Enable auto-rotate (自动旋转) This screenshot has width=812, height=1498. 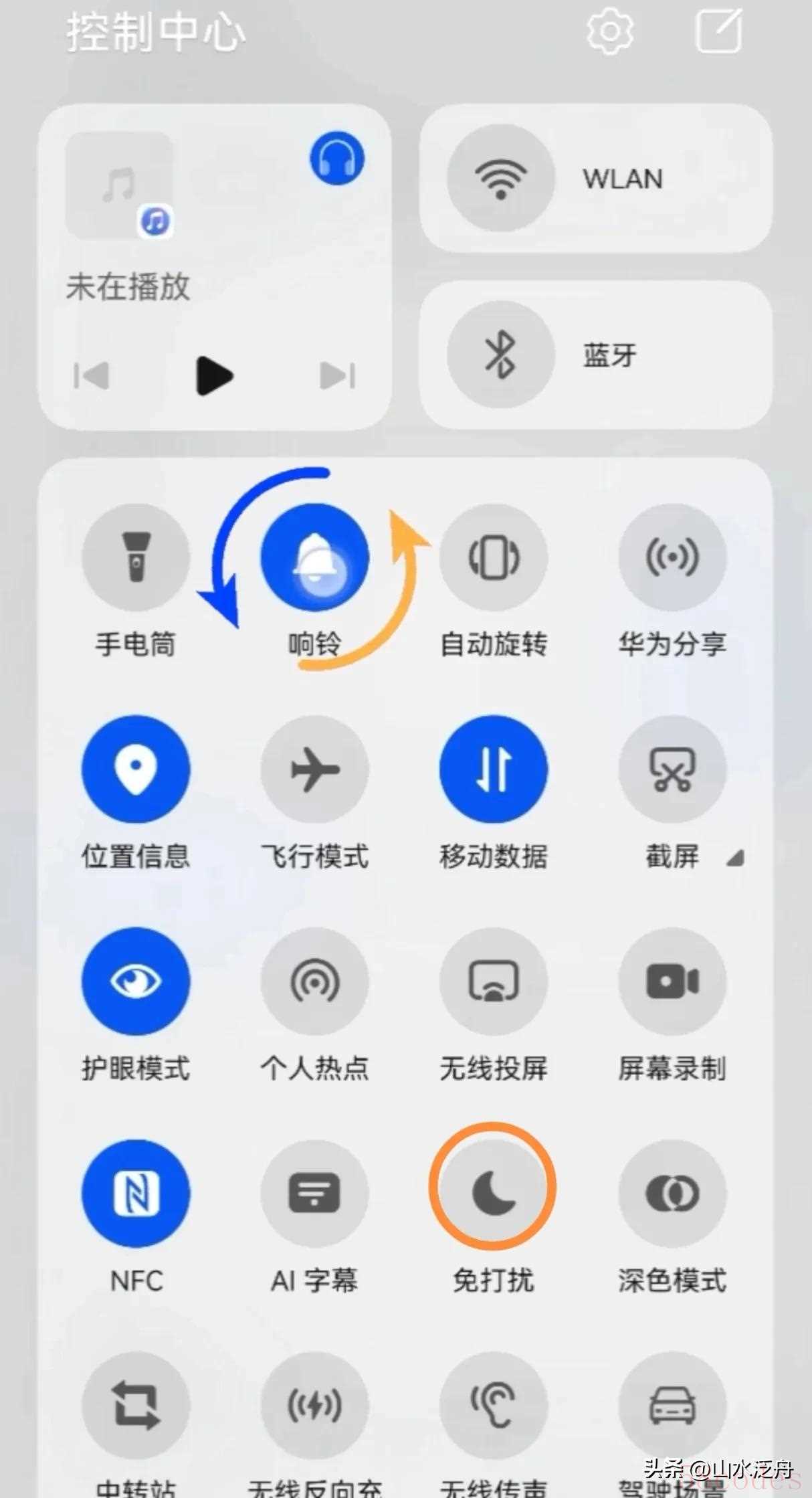494,557
